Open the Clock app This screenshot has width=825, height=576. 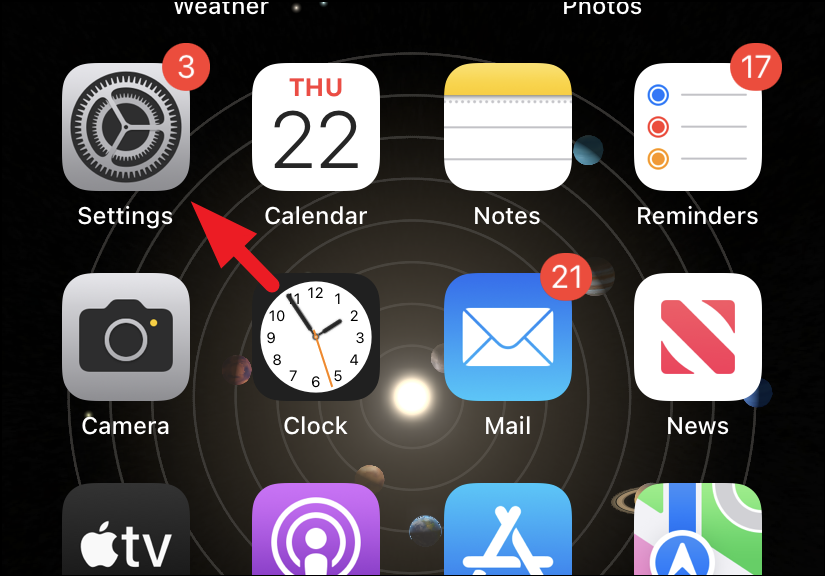pos(316,337)
